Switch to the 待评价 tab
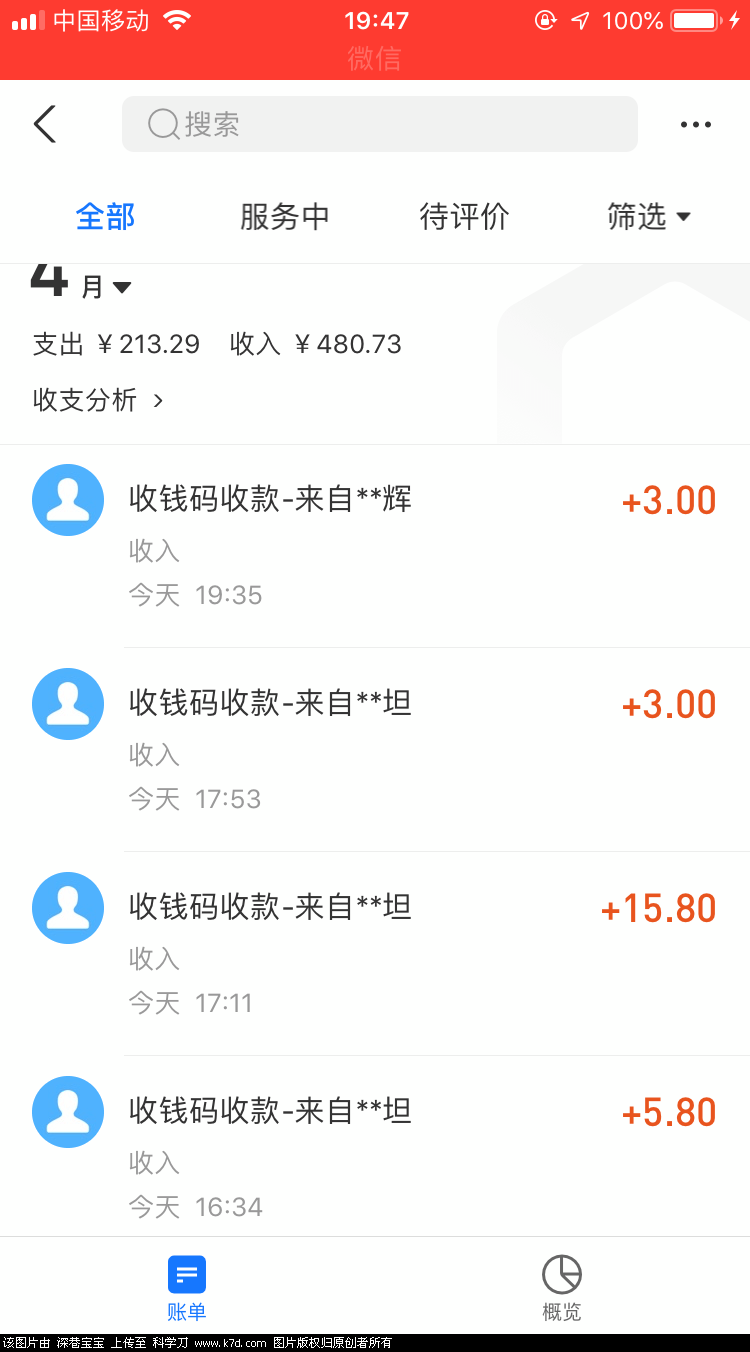 coord(465,216)
